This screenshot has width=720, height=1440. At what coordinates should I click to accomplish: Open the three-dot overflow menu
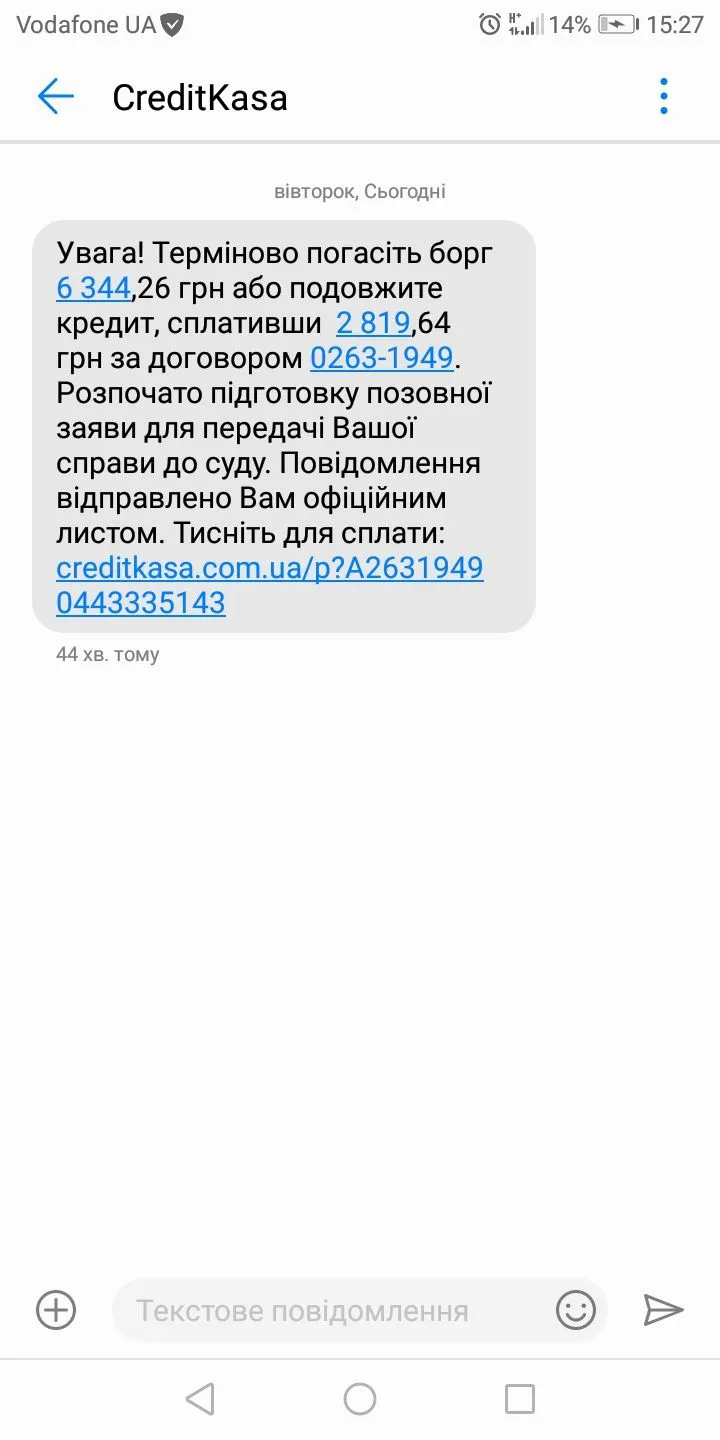click(663, 97)
